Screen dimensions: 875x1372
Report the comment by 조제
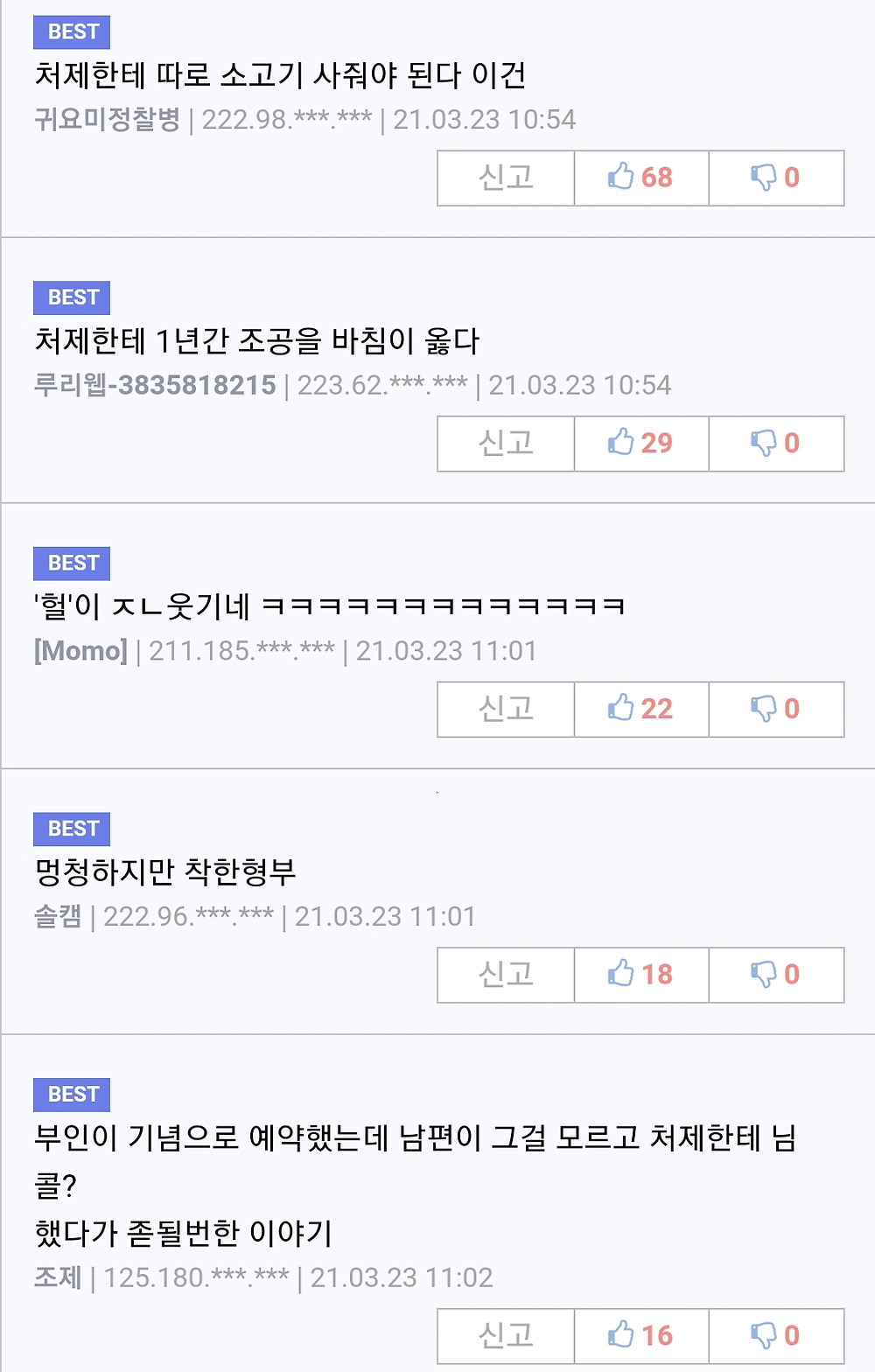click(506, 1336)
